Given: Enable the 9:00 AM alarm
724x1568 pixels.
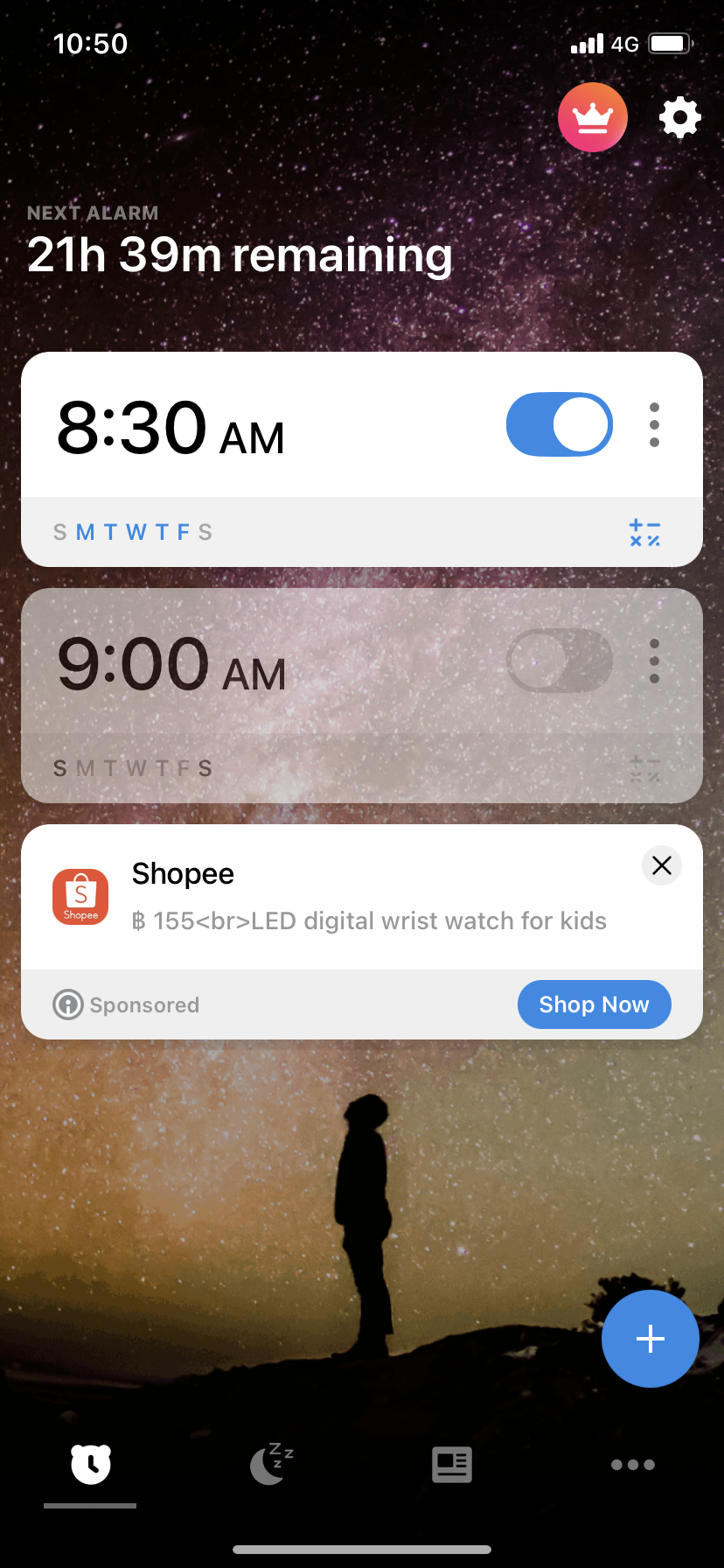Looking at the screenshot, I should pyautogui.click(x=559, y=661).
